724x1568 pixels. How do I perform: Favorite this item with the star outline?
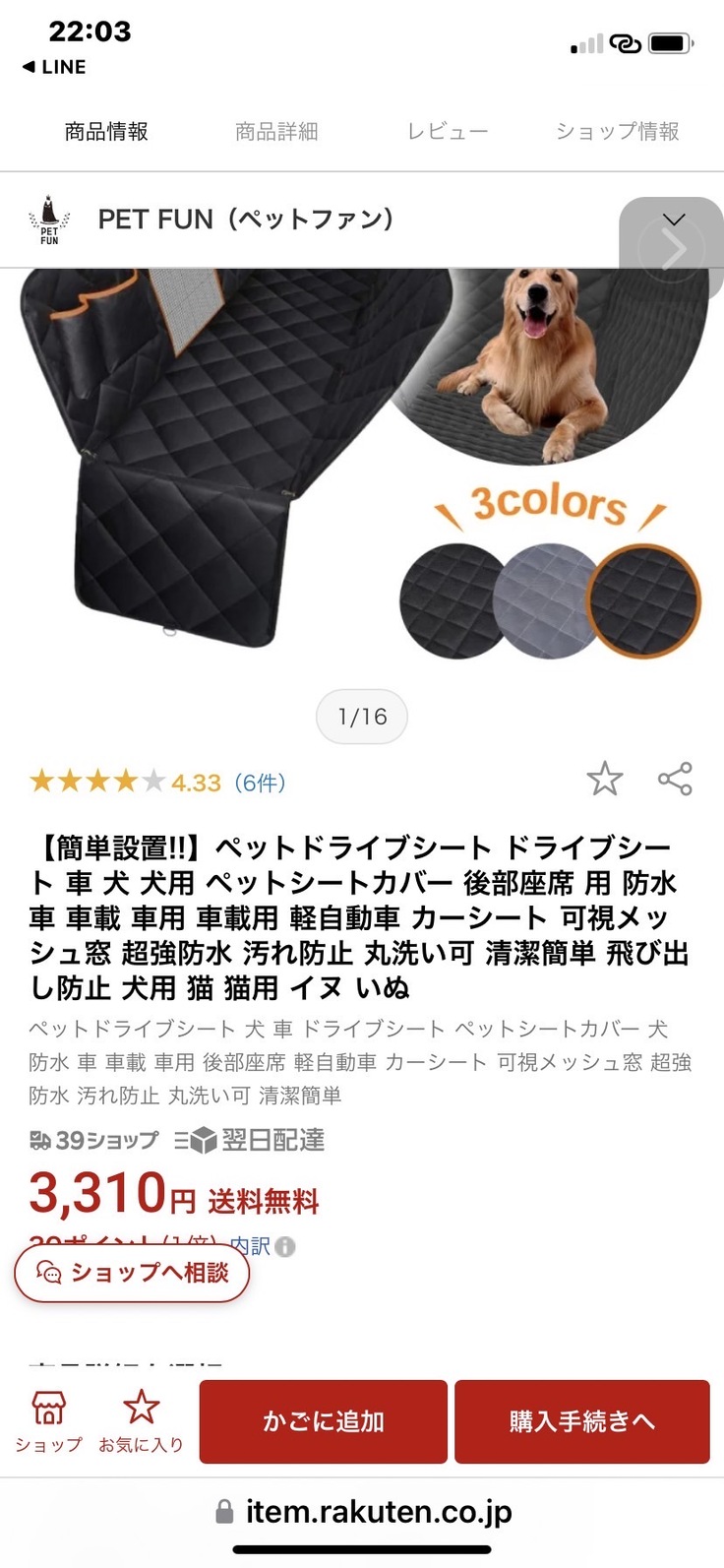tap(605, 780)
